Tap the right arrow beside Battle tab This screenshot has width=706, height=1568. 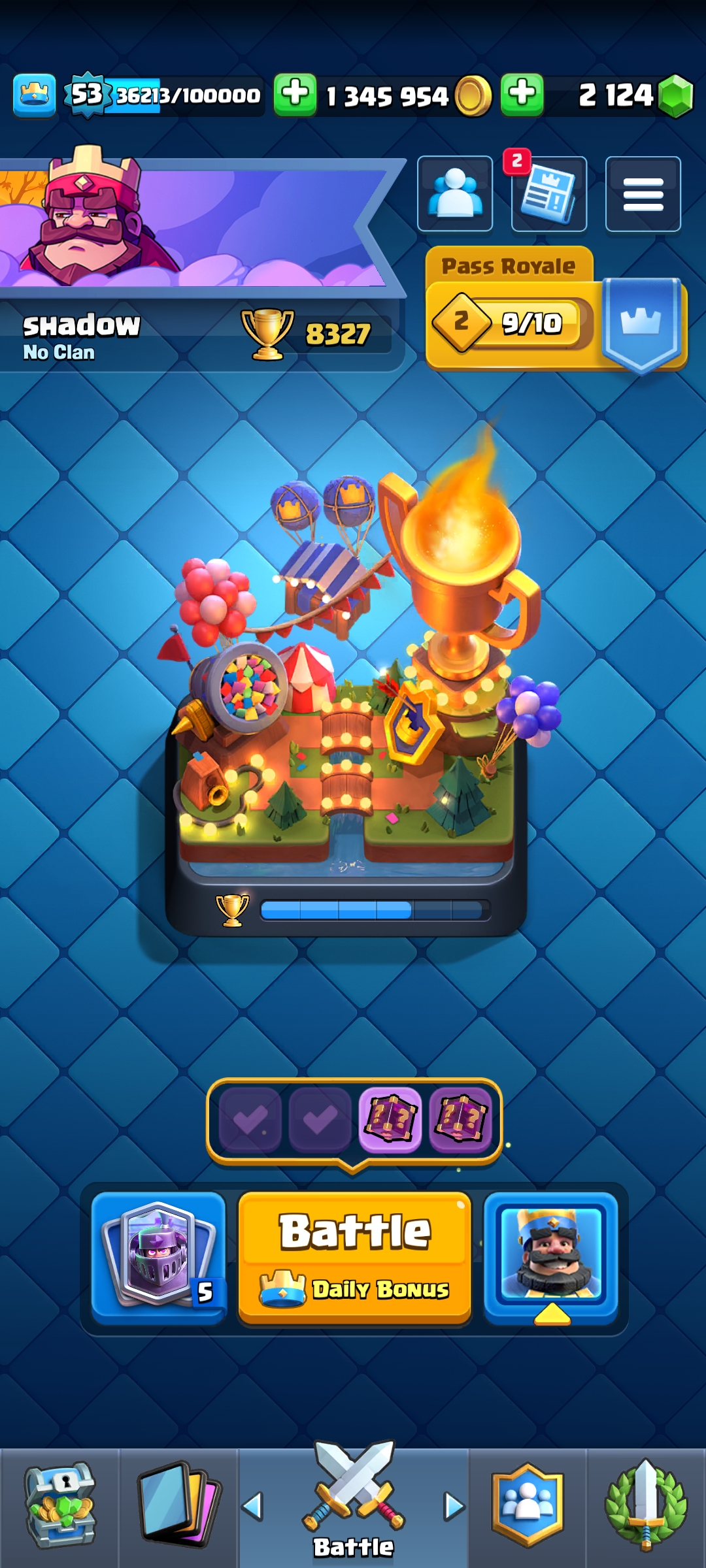click(x=454, y=1506)
